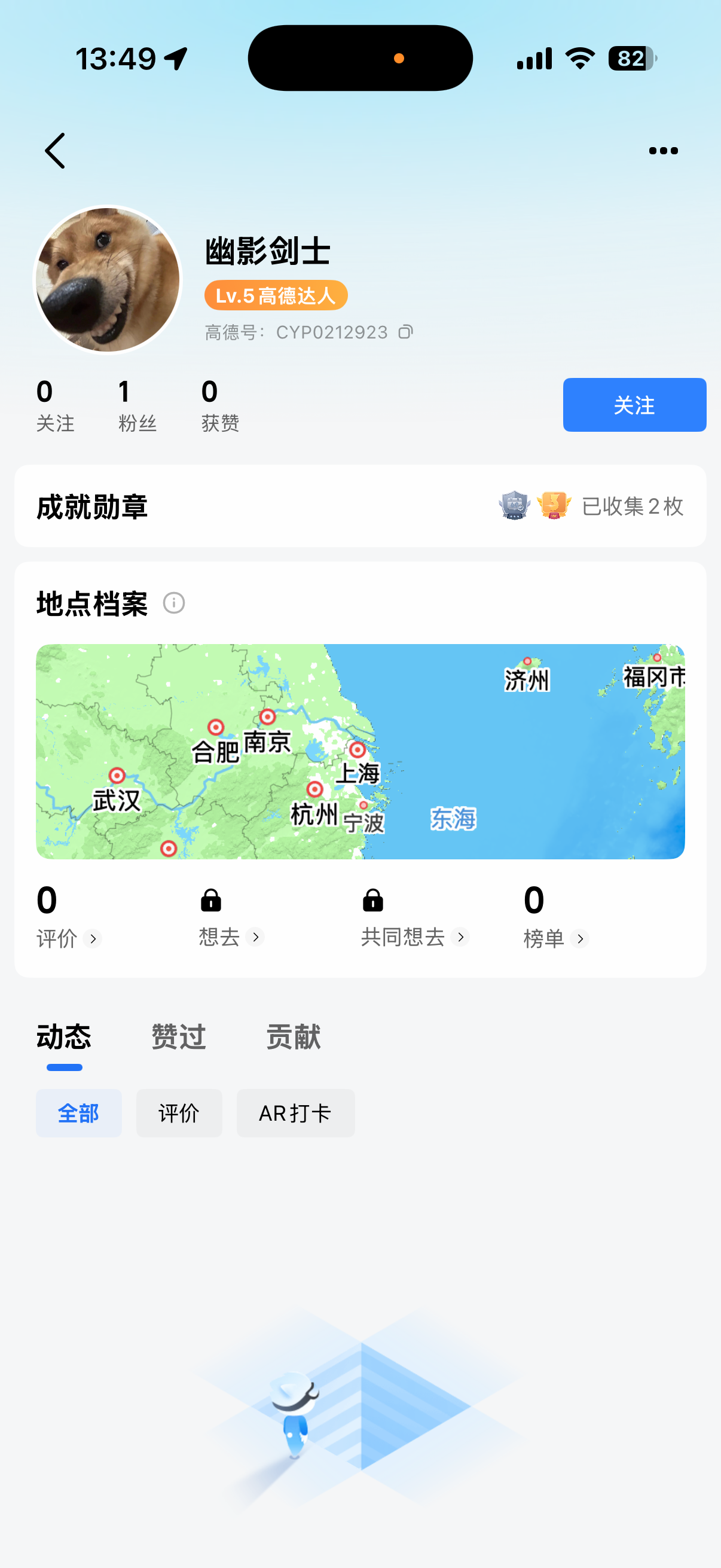
Task: Switch to the 赞过 tab
Action: tap(178, 1036)
